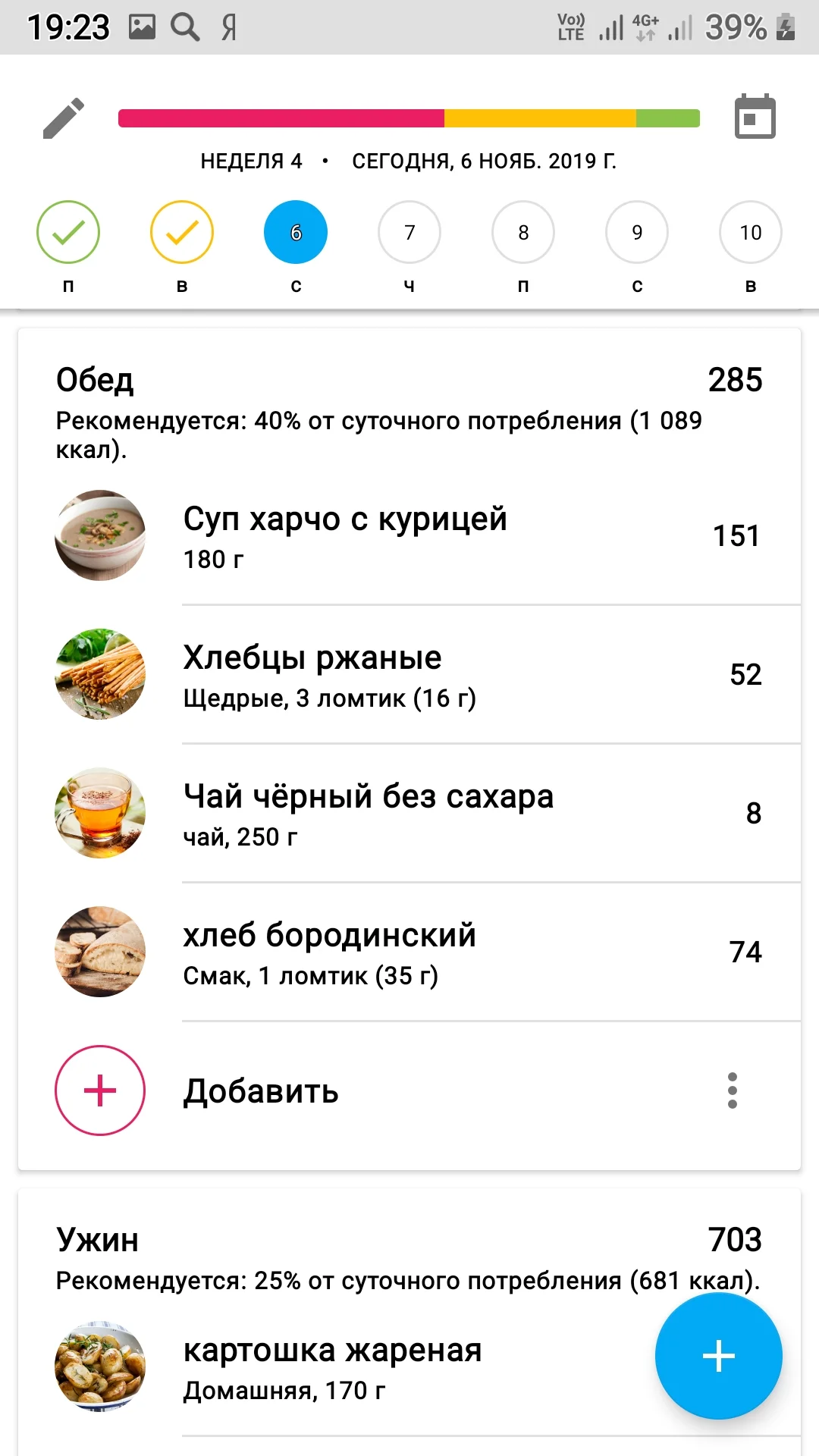
Task: Tap Добавить to add food to Обед
Action: [260, 1090]
